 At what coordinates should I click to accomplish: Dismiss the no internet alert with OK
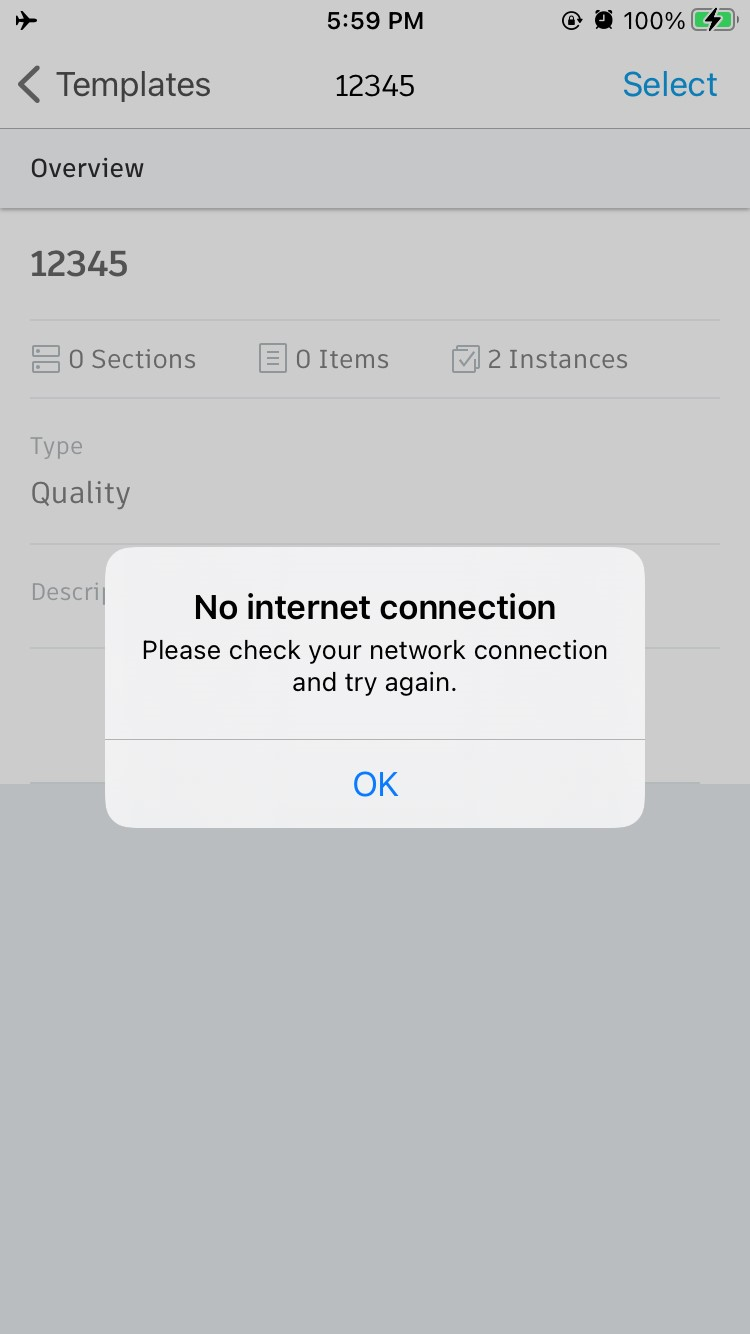pos(375,784)
